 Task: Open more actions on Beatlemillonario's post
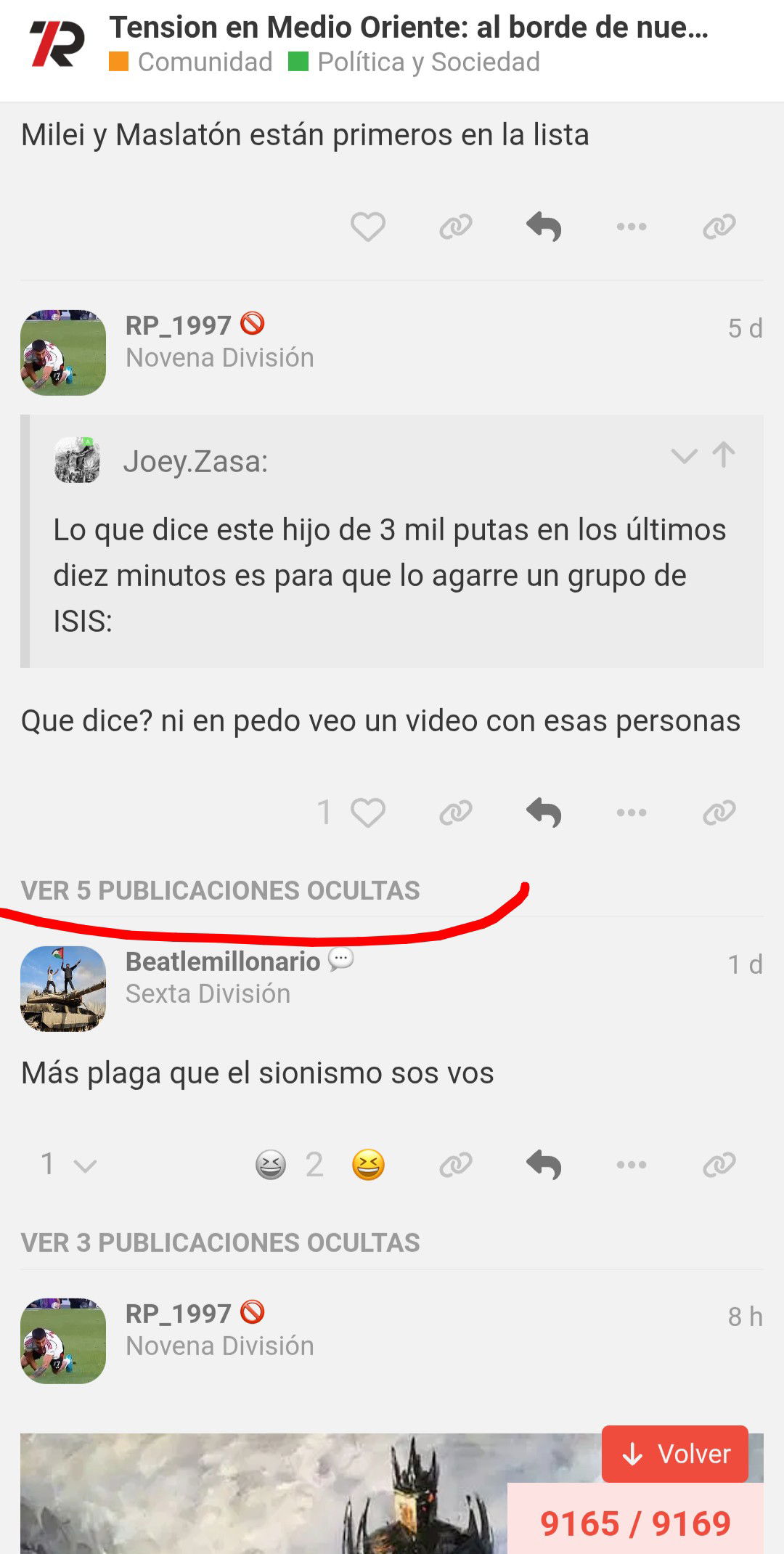click(x=632, y=1165)
